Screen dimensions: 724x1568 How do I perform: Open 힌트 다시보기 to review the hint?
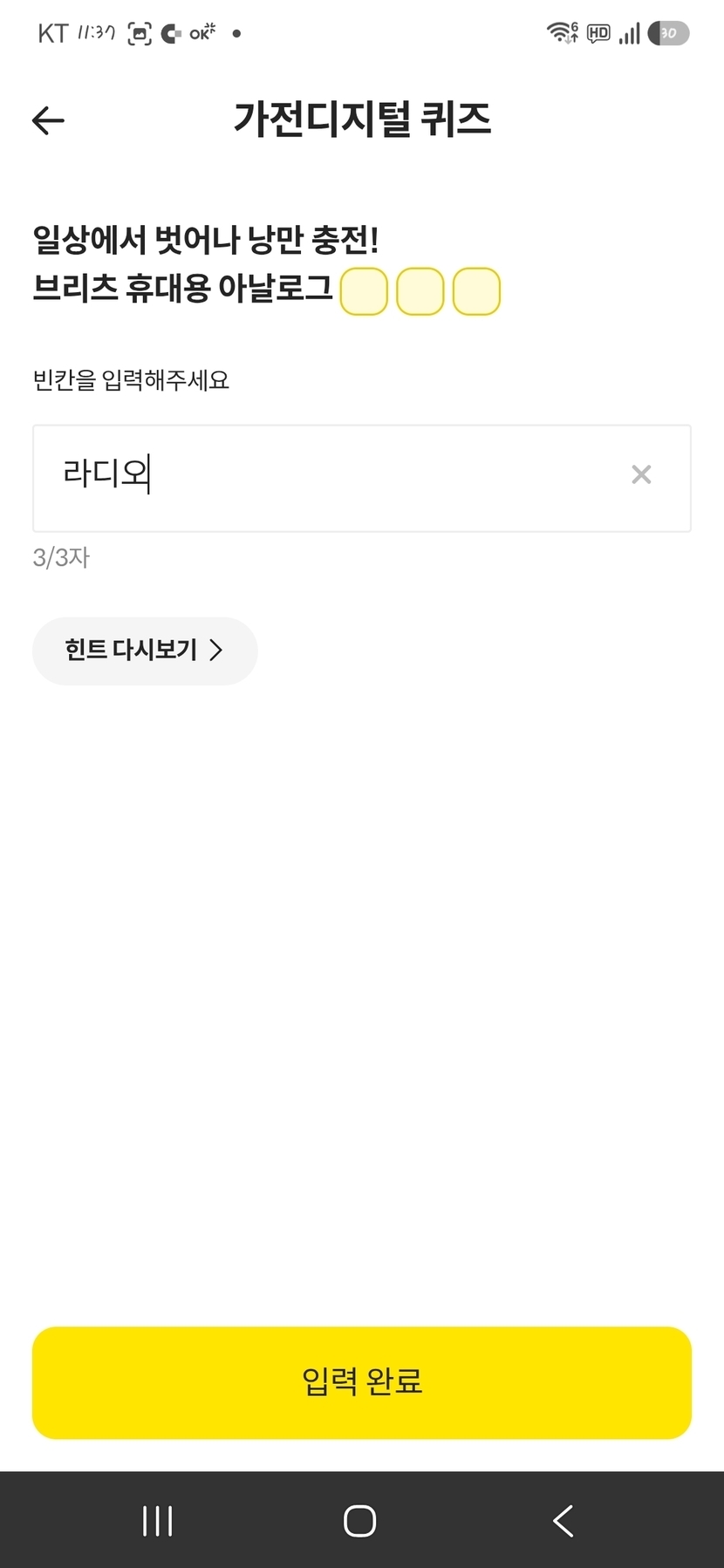click(145, 651)
